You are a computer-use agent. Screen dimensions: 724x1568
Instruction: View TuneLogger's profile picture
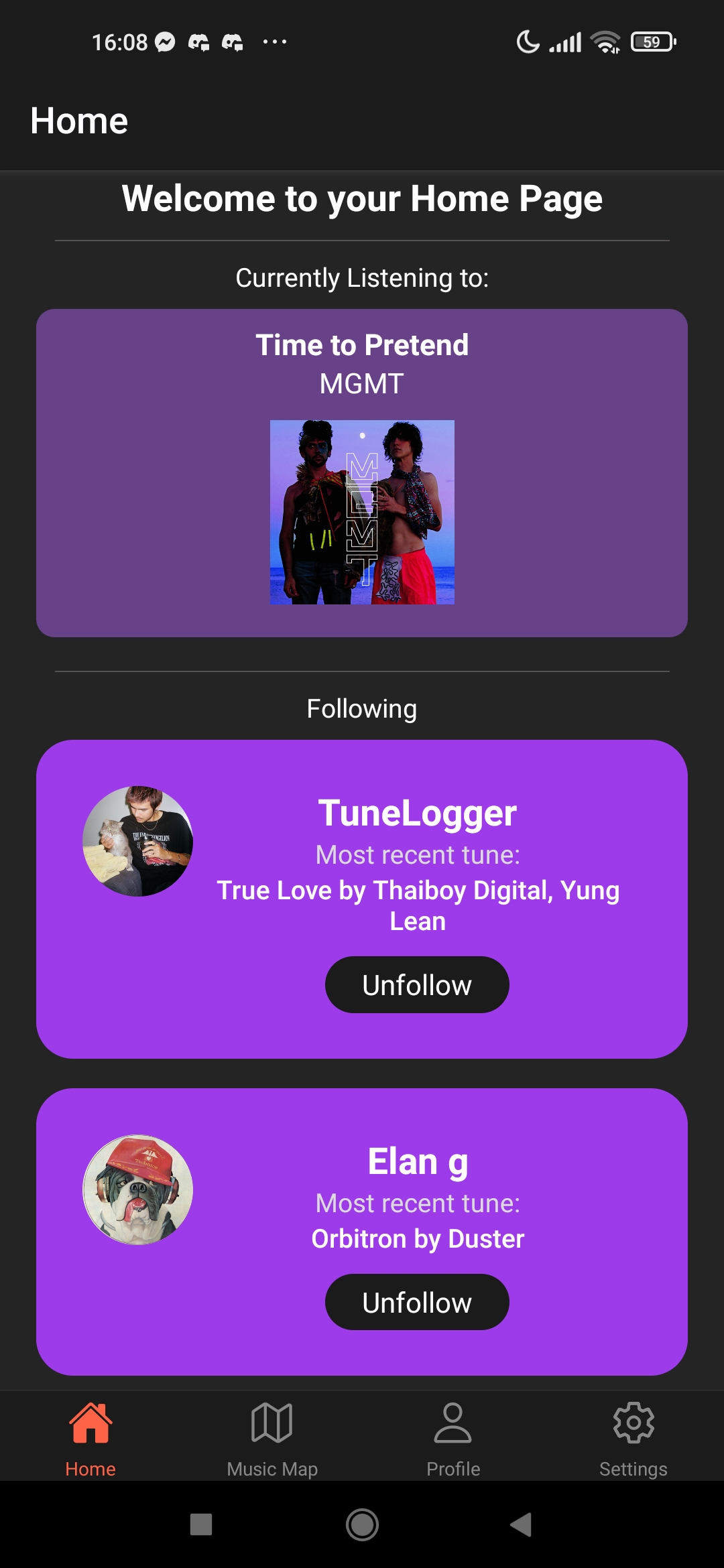138,841
